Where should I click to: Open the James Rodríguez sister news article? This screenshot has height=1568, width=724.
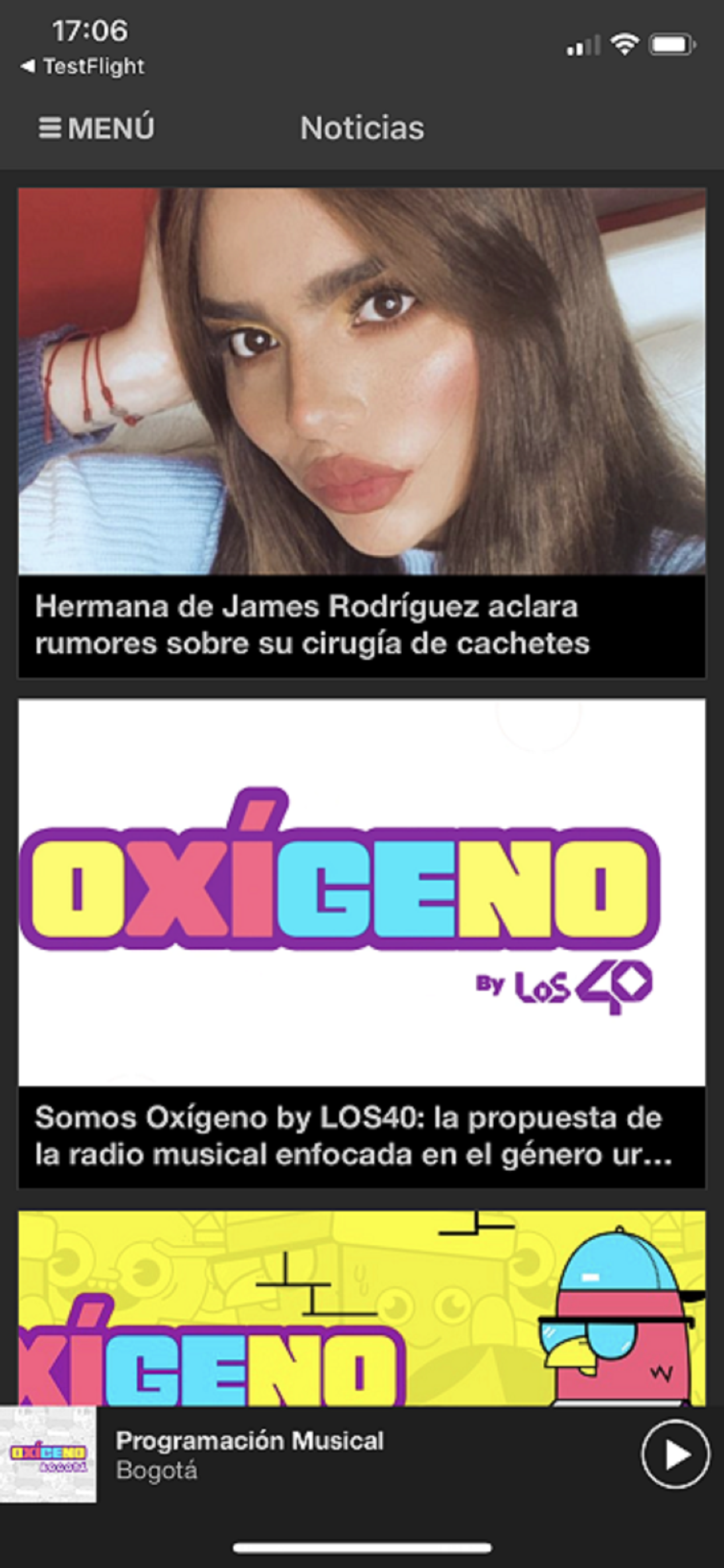point(361,432)
